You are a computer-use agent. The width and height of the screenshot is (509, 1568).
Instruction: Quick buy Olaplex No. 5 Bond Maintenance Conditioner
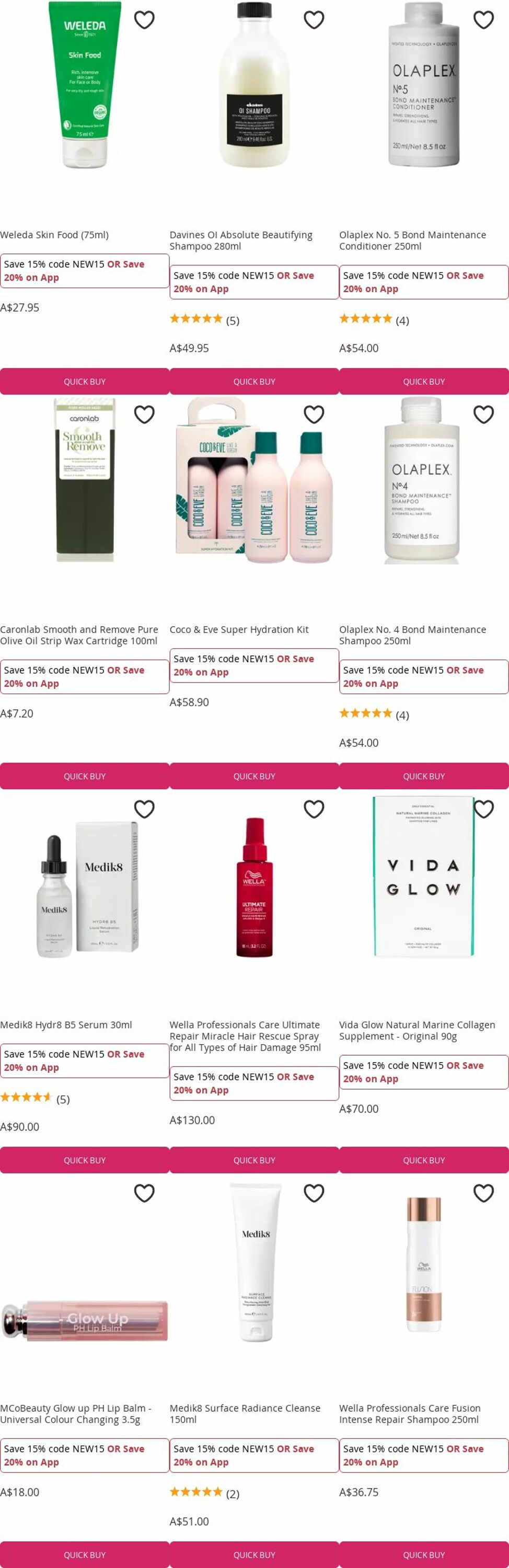click(x=424, y=381)
